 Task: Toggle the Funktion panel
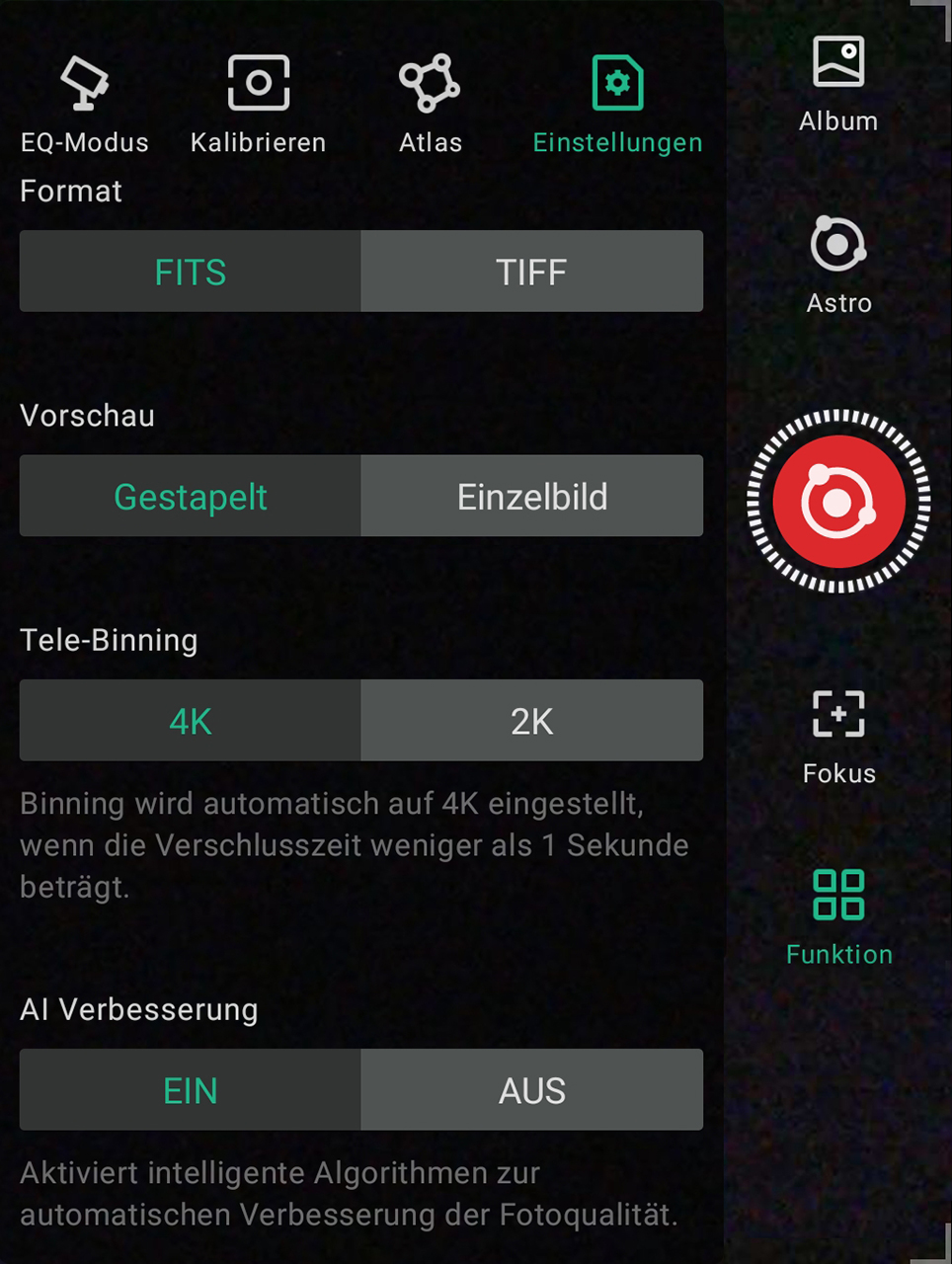838,916
